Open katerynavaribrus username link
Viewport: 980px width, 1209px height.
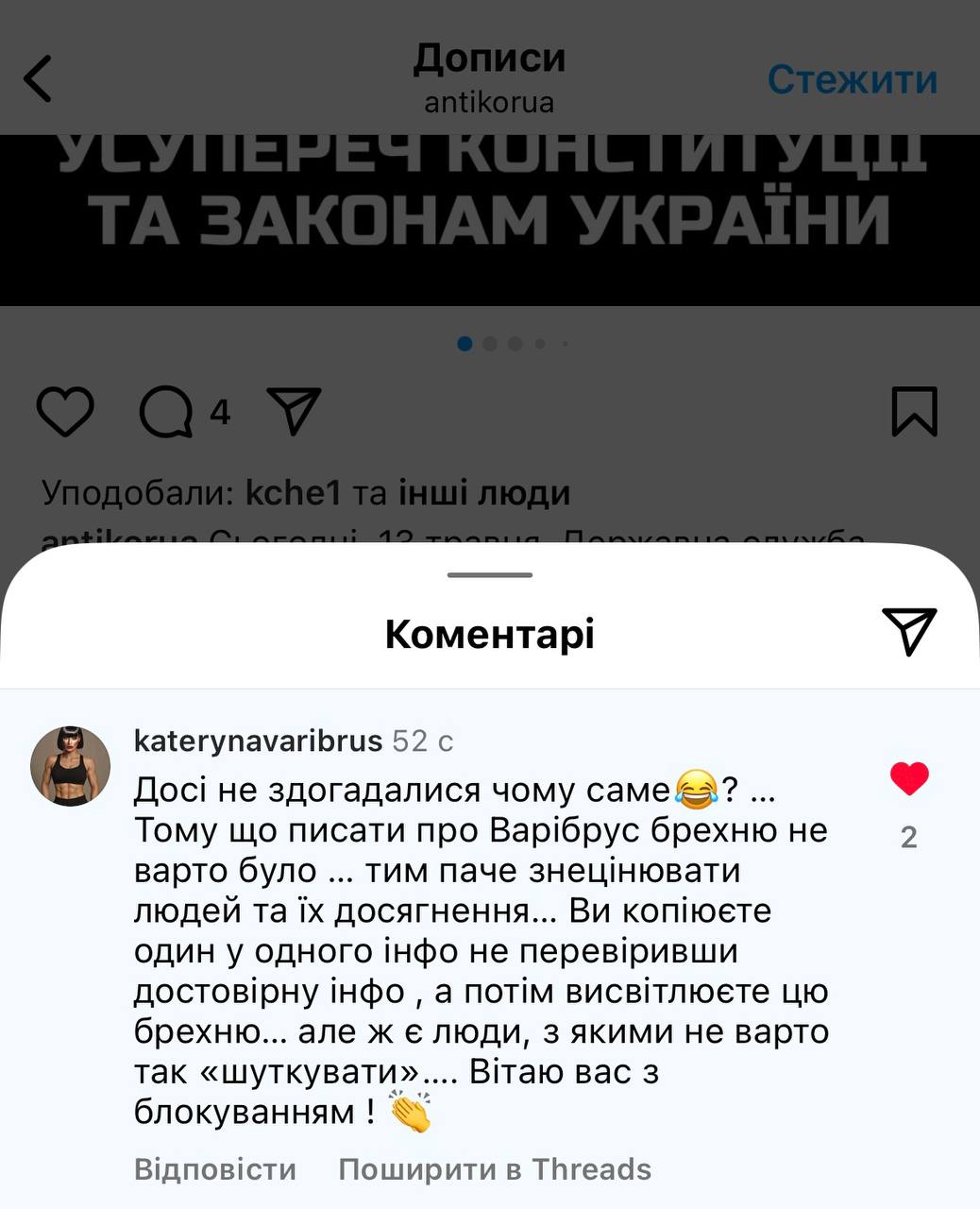(x=258, y=741)
